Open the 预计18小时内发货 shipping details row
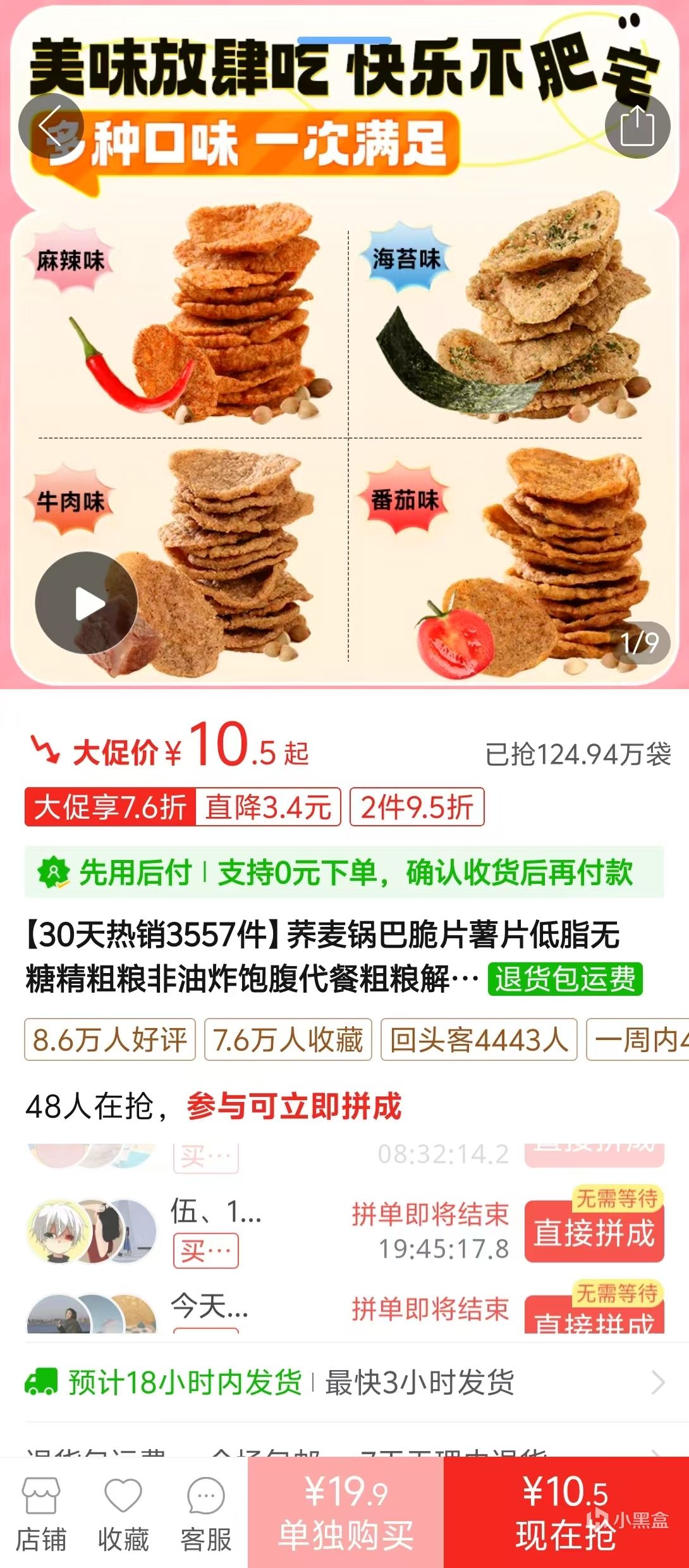Screen dimensions: 689x1568 coord(344,1383)
